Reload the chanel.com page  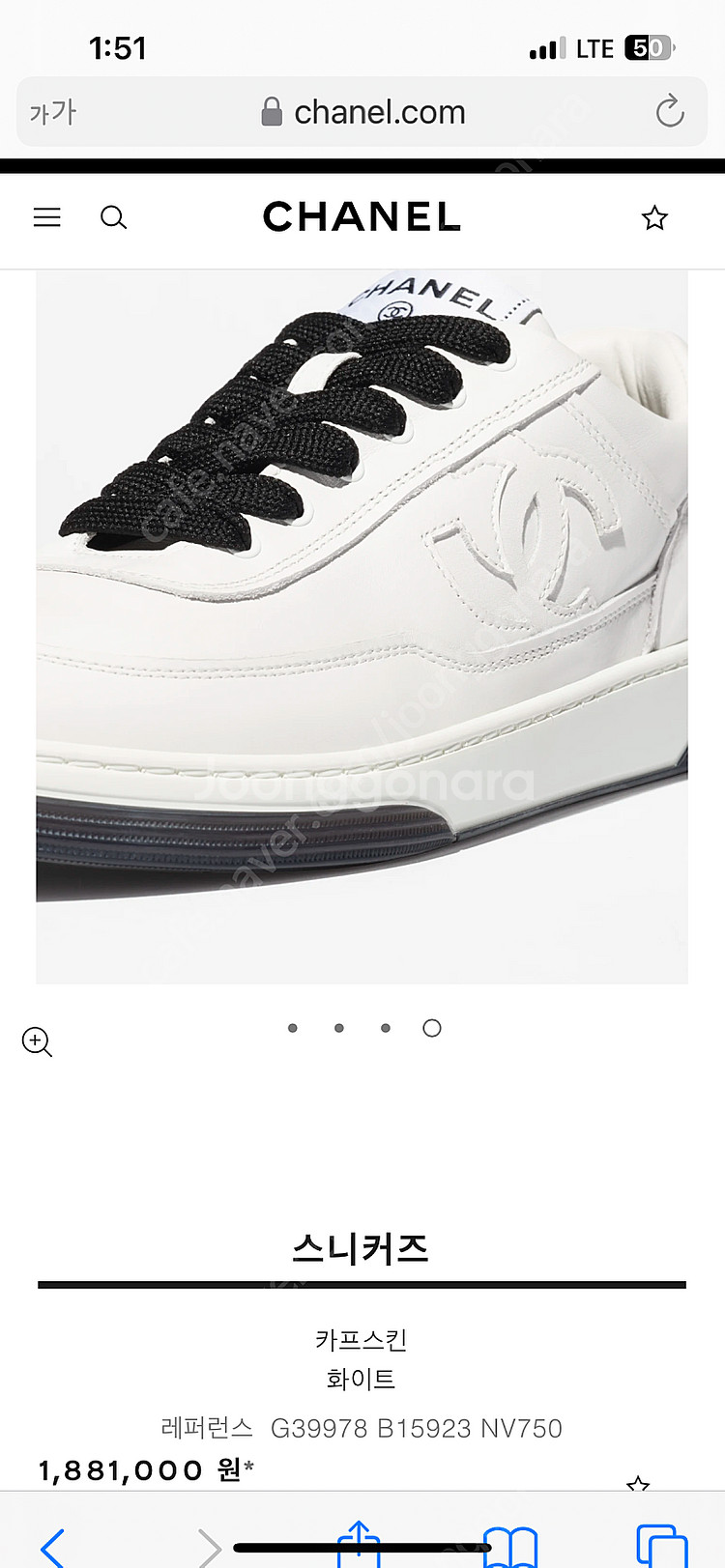point(669,112)
